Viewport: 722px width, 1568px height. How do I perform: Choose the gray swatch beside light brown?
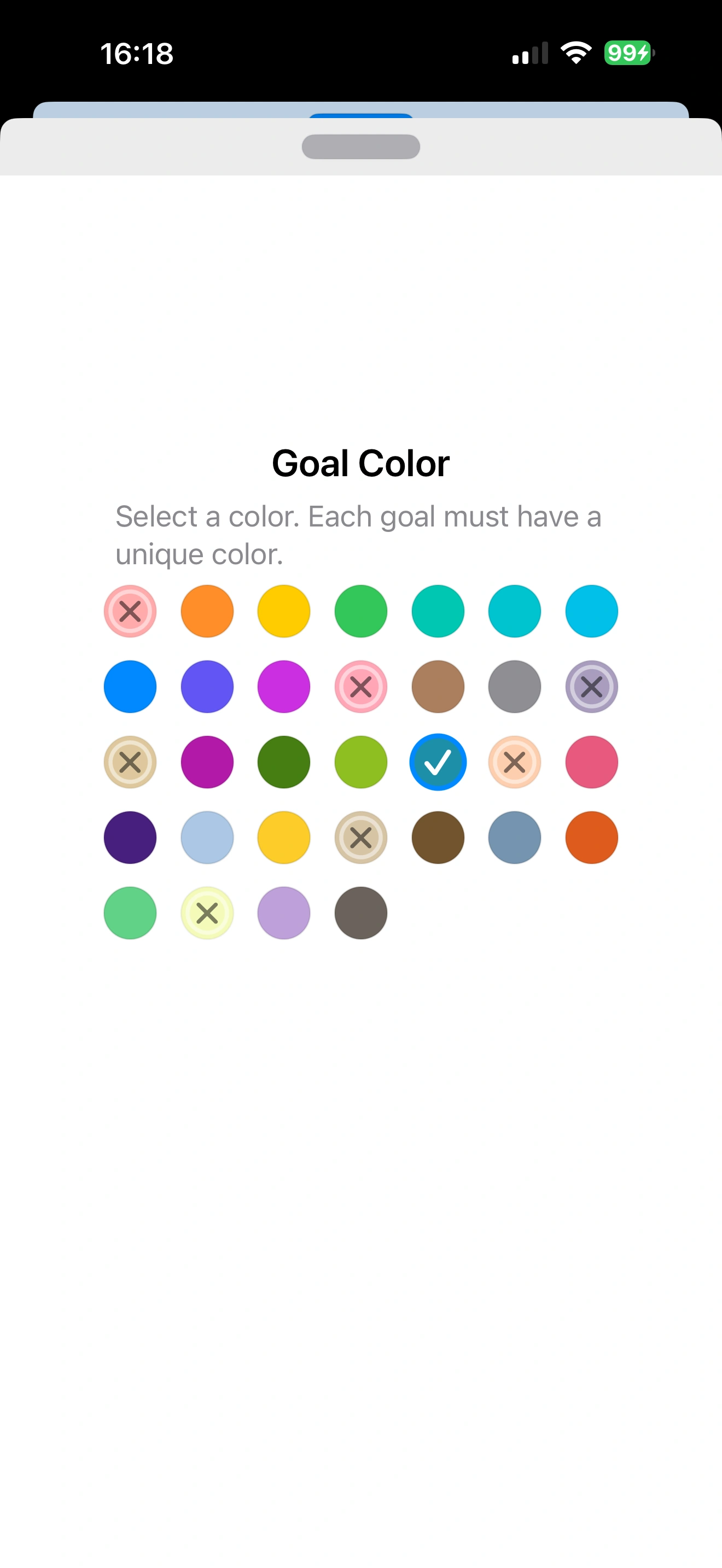click(514, 687)
